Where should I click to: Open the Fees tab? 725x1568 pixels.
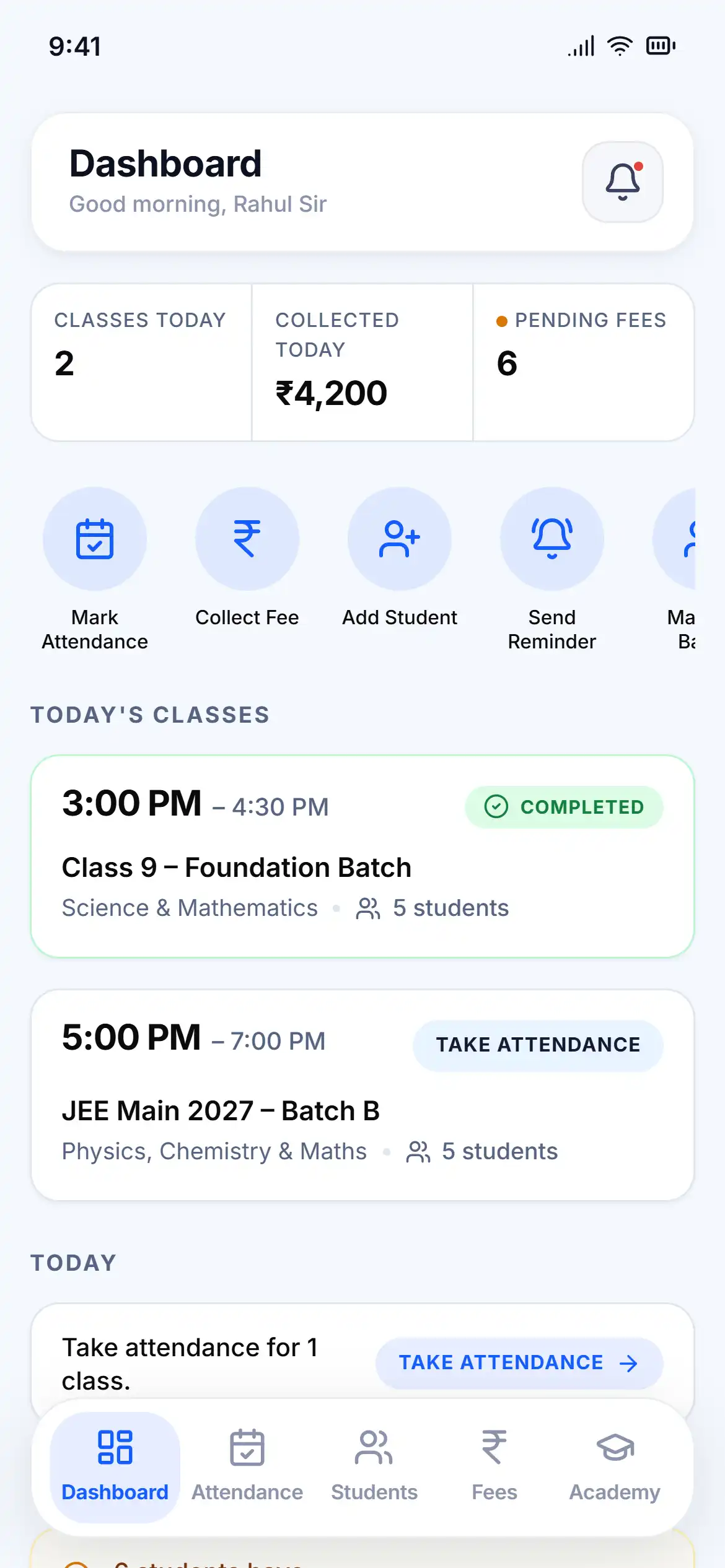[494, 1466]
